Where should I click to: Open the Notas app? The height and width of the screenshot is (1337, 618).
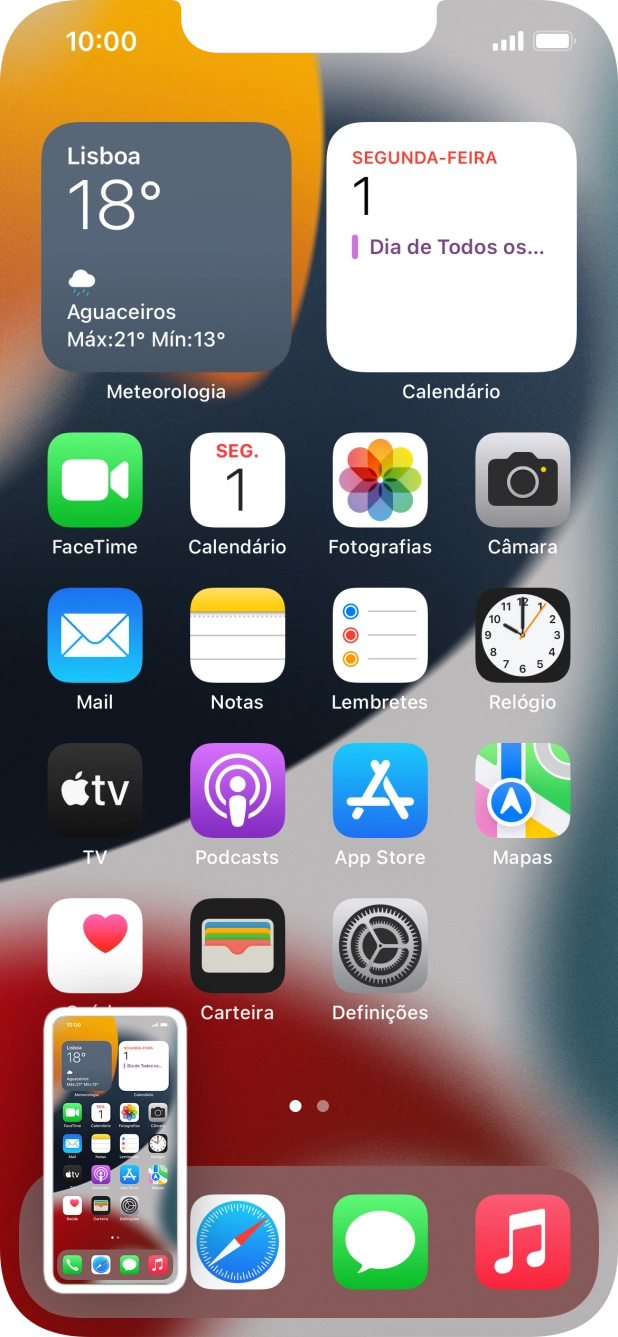tap(237, 635)
